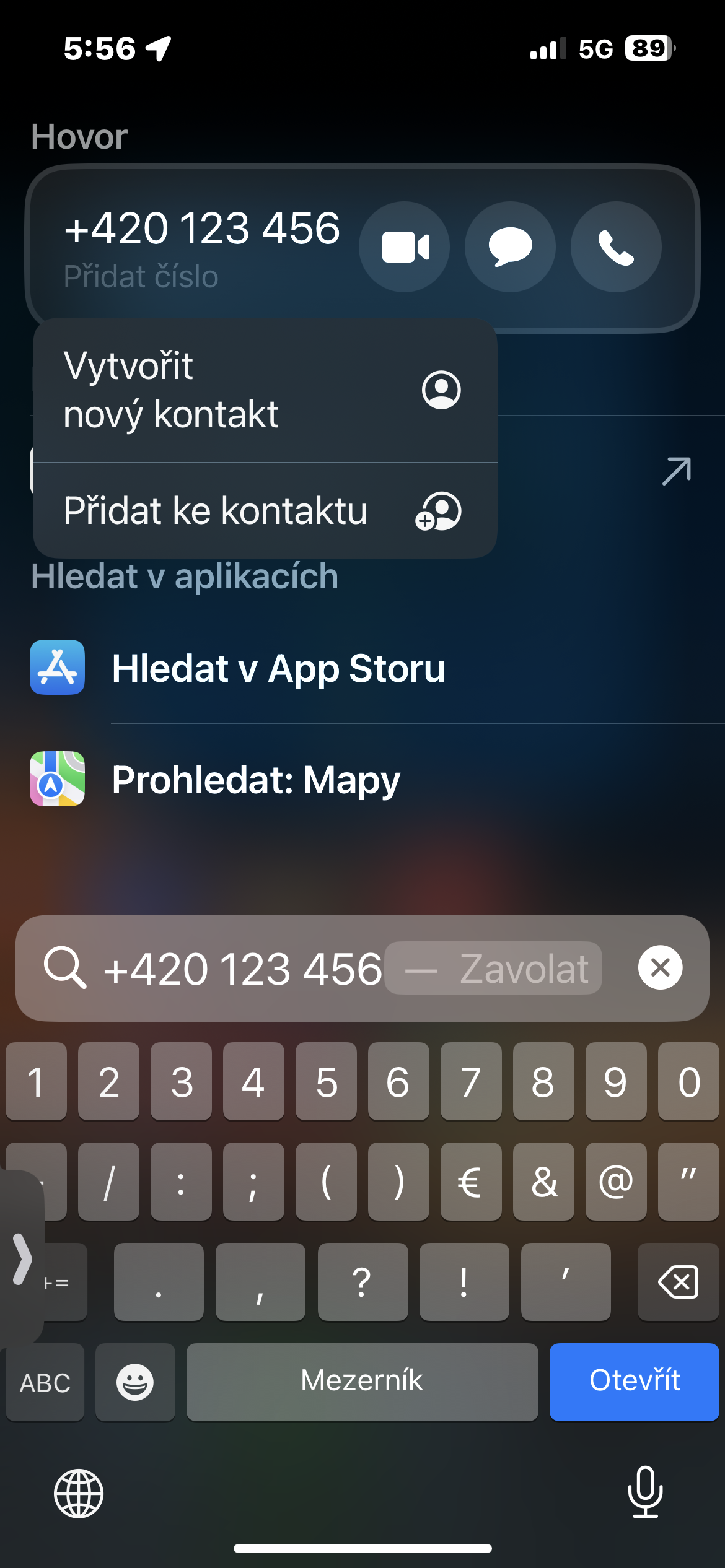Screen dimensions: 725x1568
Task: Tap the search field with +420 123 456
Action: [243, 969]
